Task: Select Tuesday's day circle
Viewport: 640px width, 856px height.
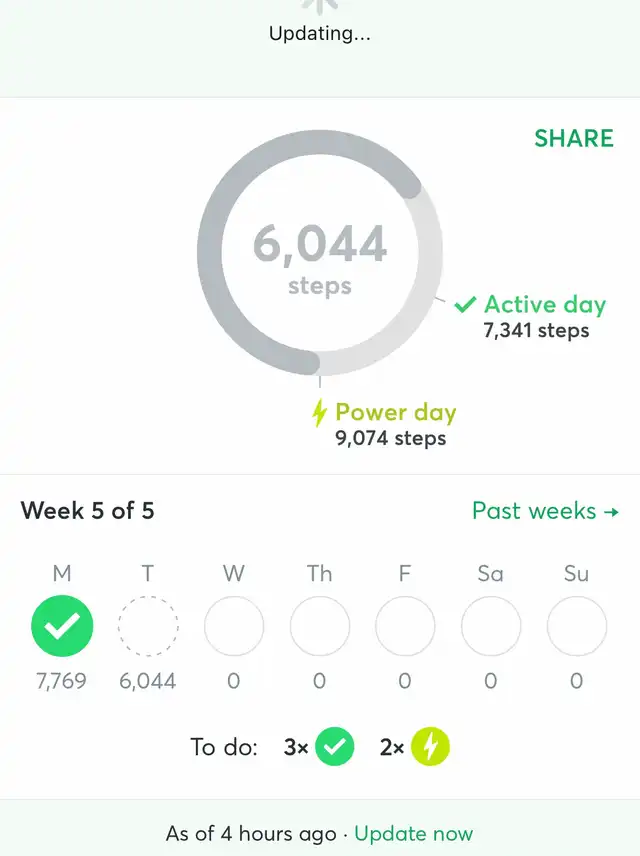Action: 148,626
